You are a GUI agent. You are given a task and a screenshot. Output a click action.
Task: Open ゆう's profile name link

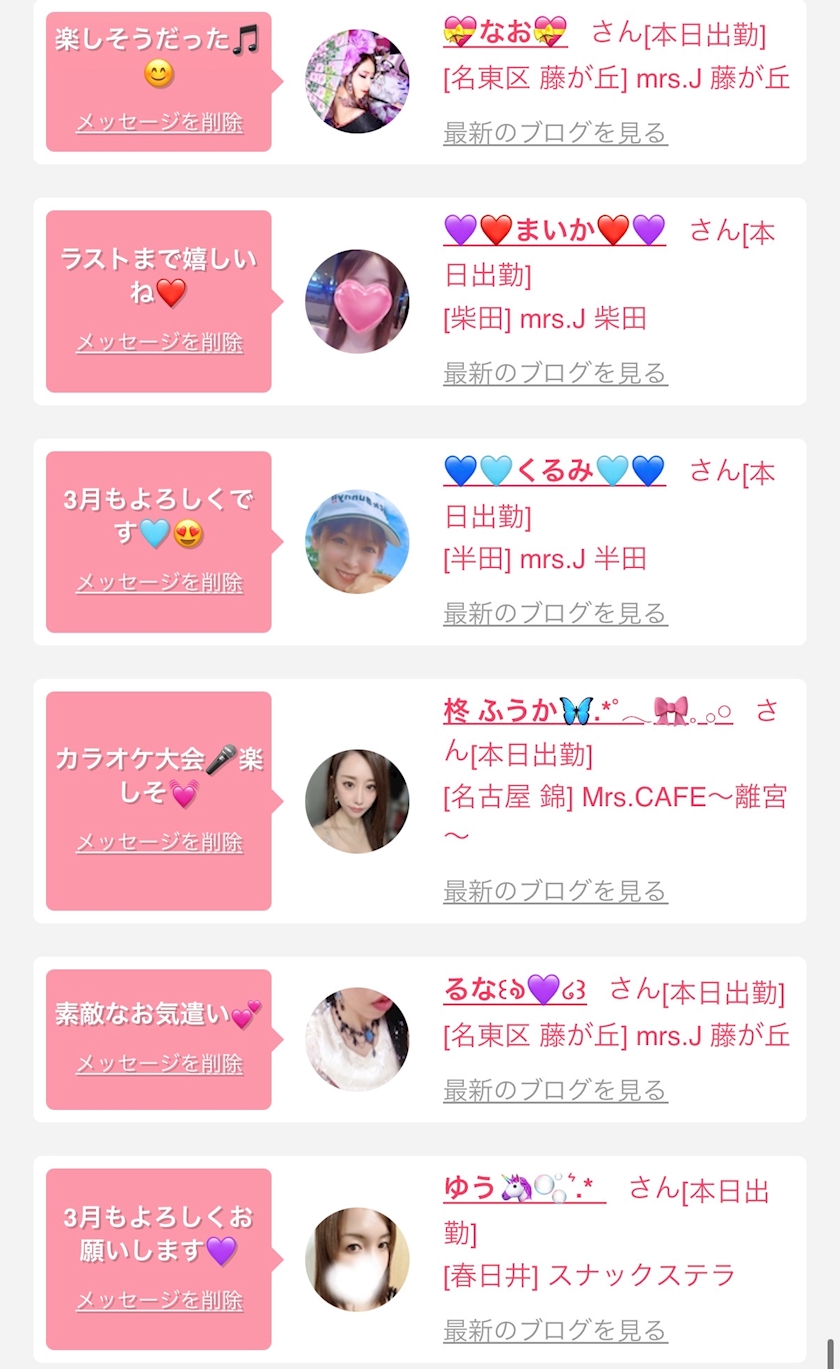(x=524, y=1189)
